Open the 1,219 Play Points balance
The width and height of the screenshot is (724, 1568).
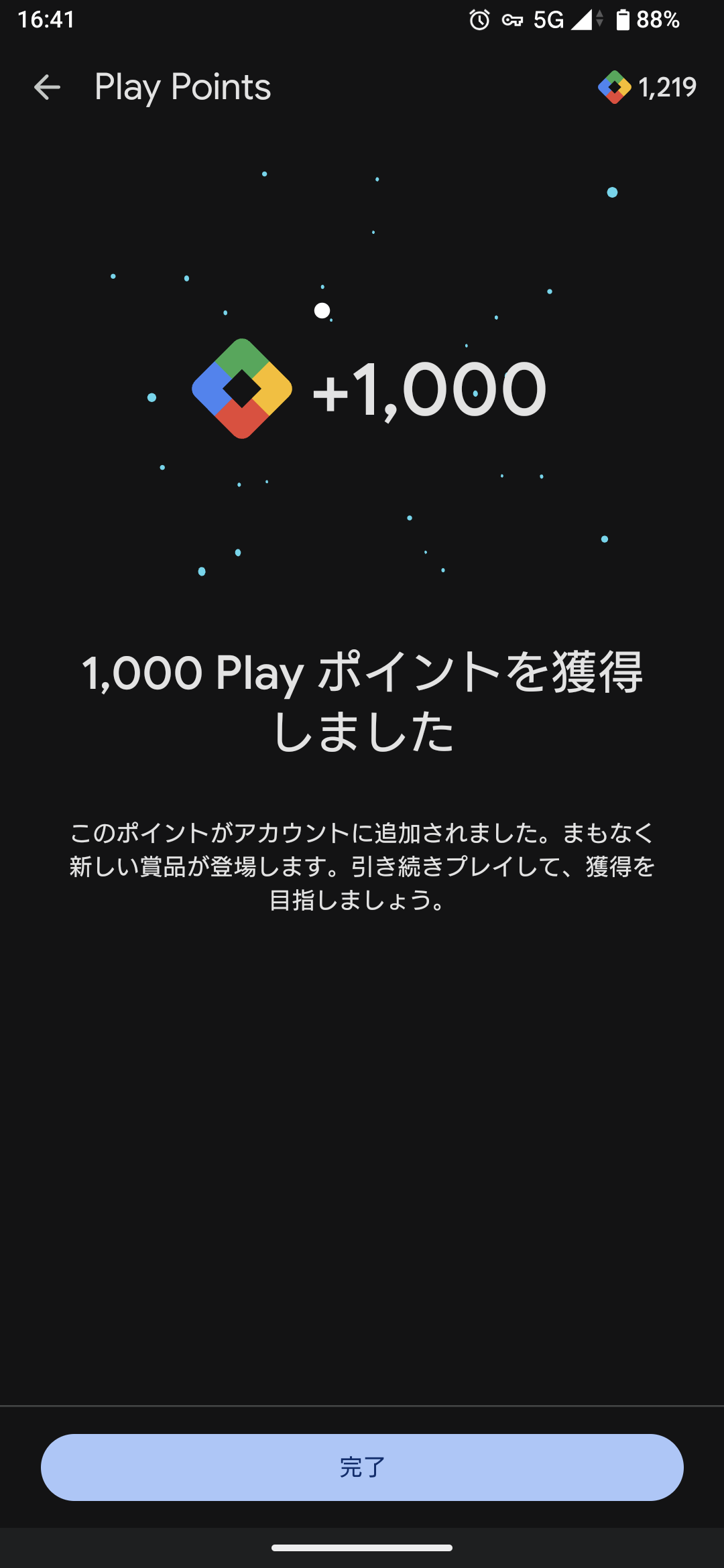point(648,87)
